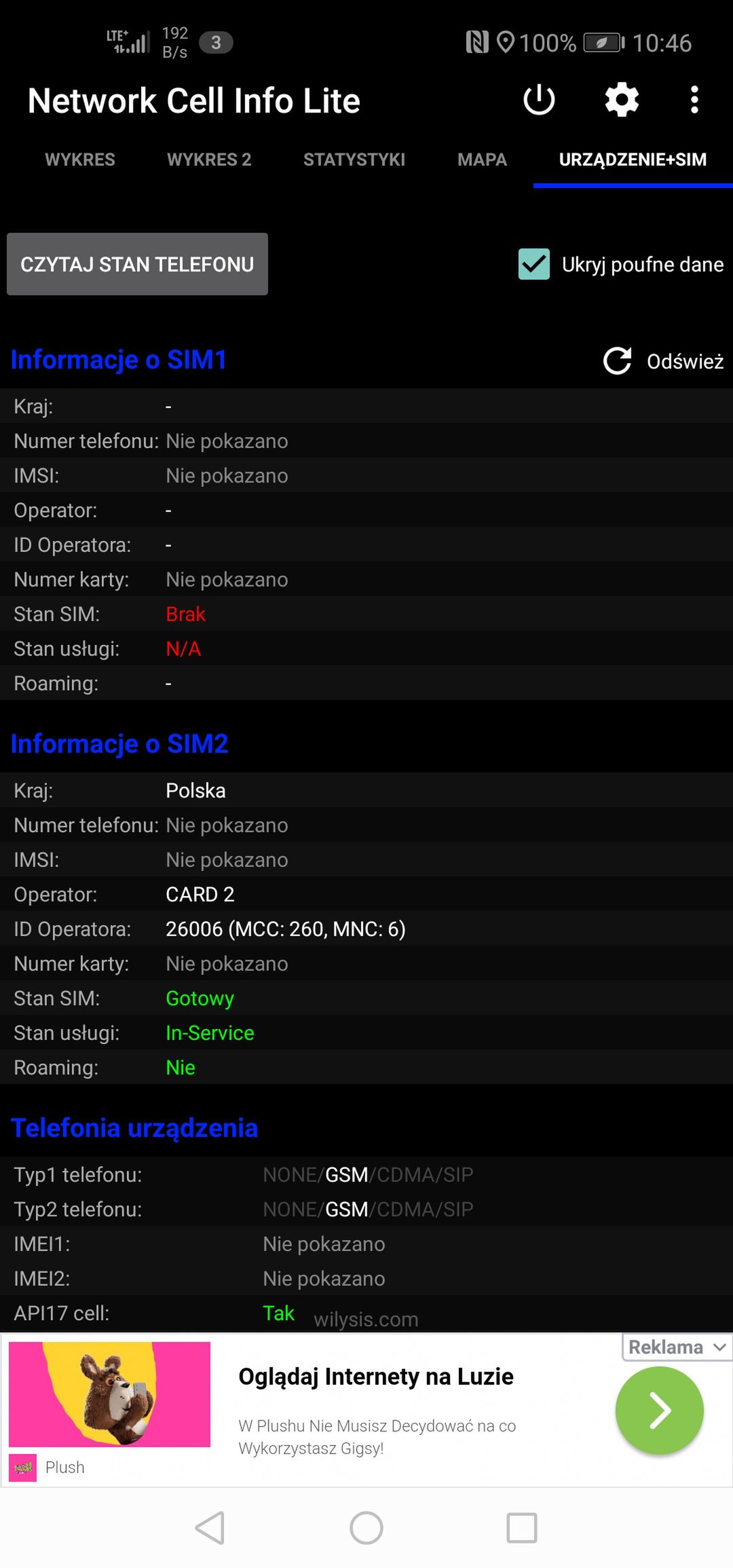Tap the system home button

click(x=366, y=1528)
